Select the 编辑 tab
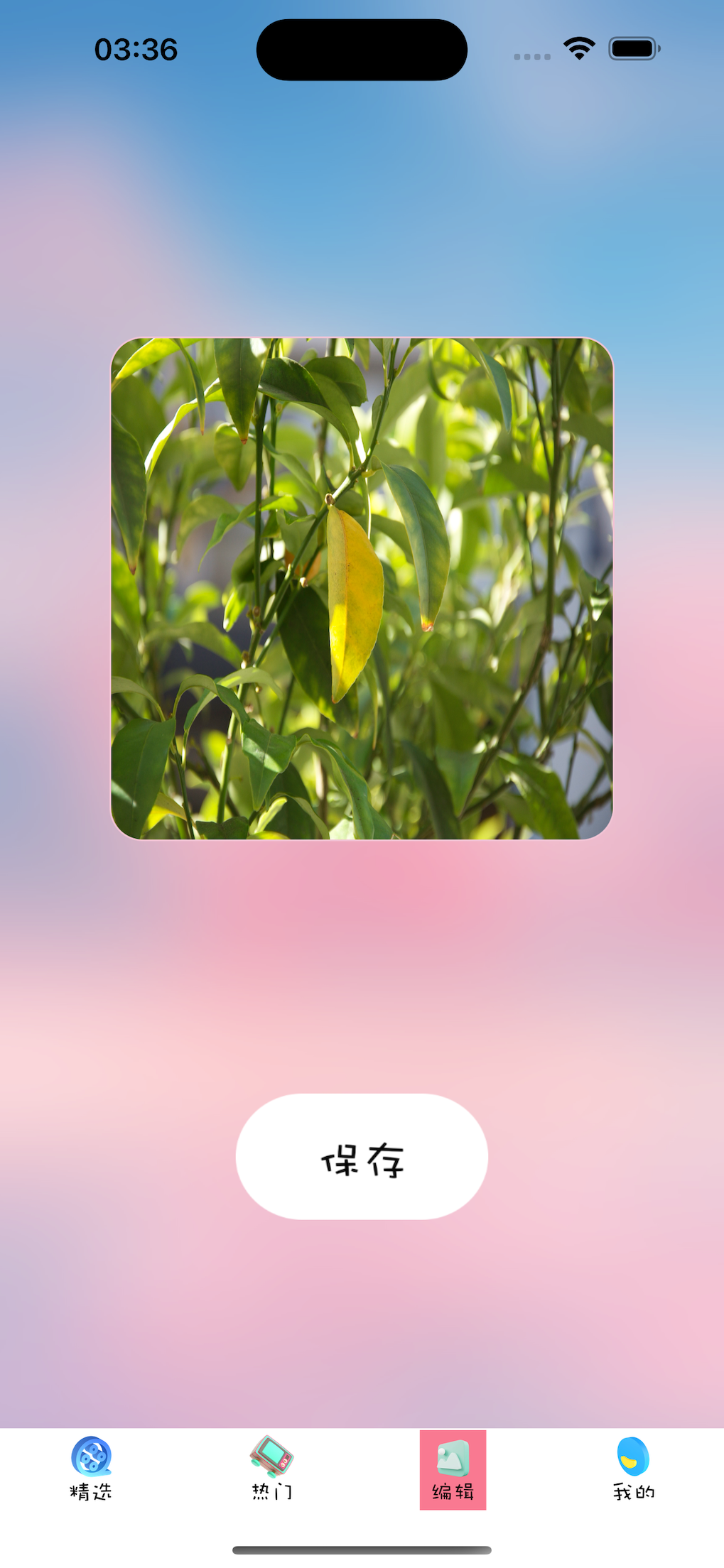Image resolution: width=724 pixels, height=1568 pixels. 453,1469
